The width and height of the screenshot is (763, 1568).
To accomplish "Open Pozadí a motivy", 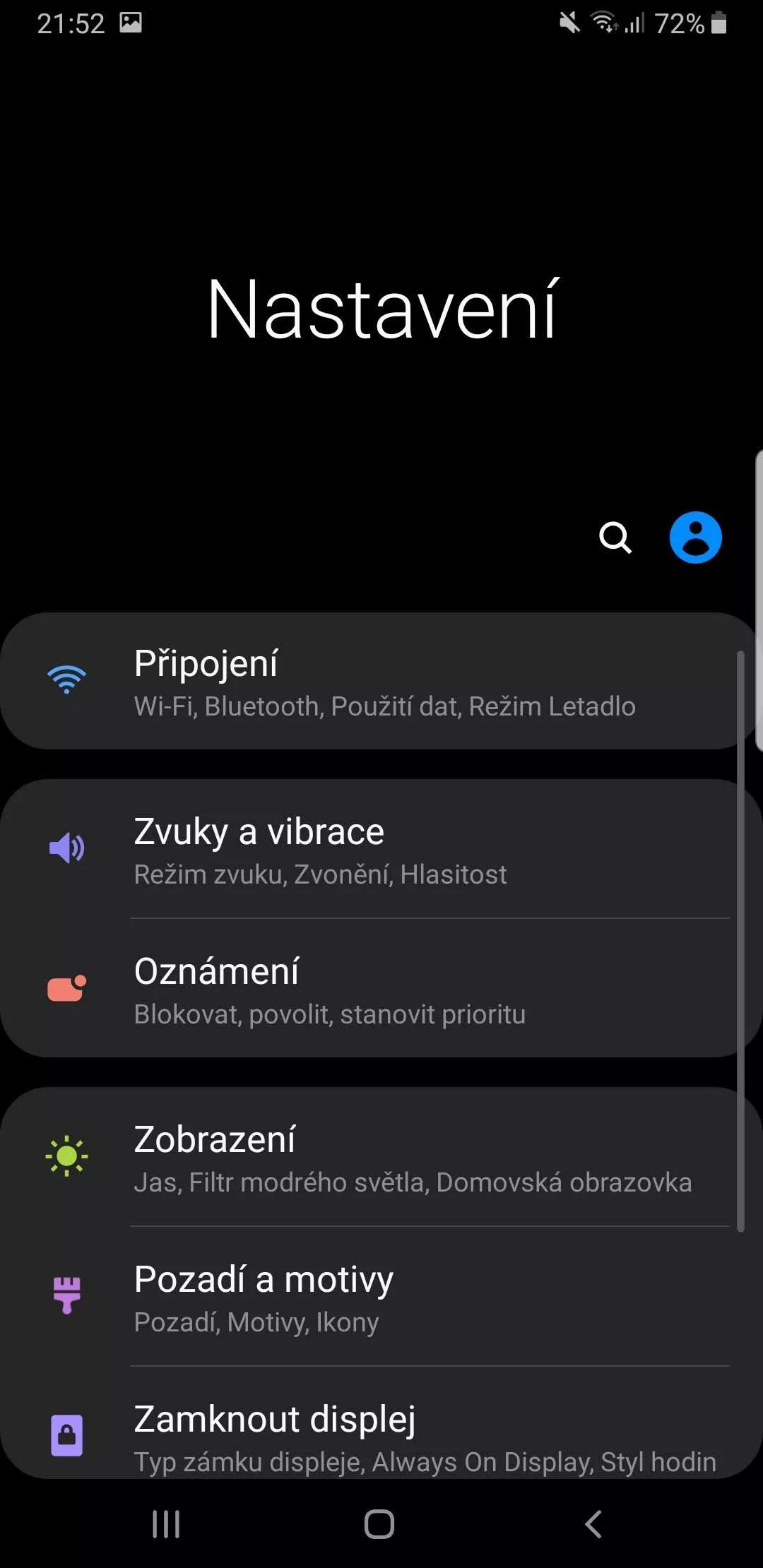I will click(373, 1296).
